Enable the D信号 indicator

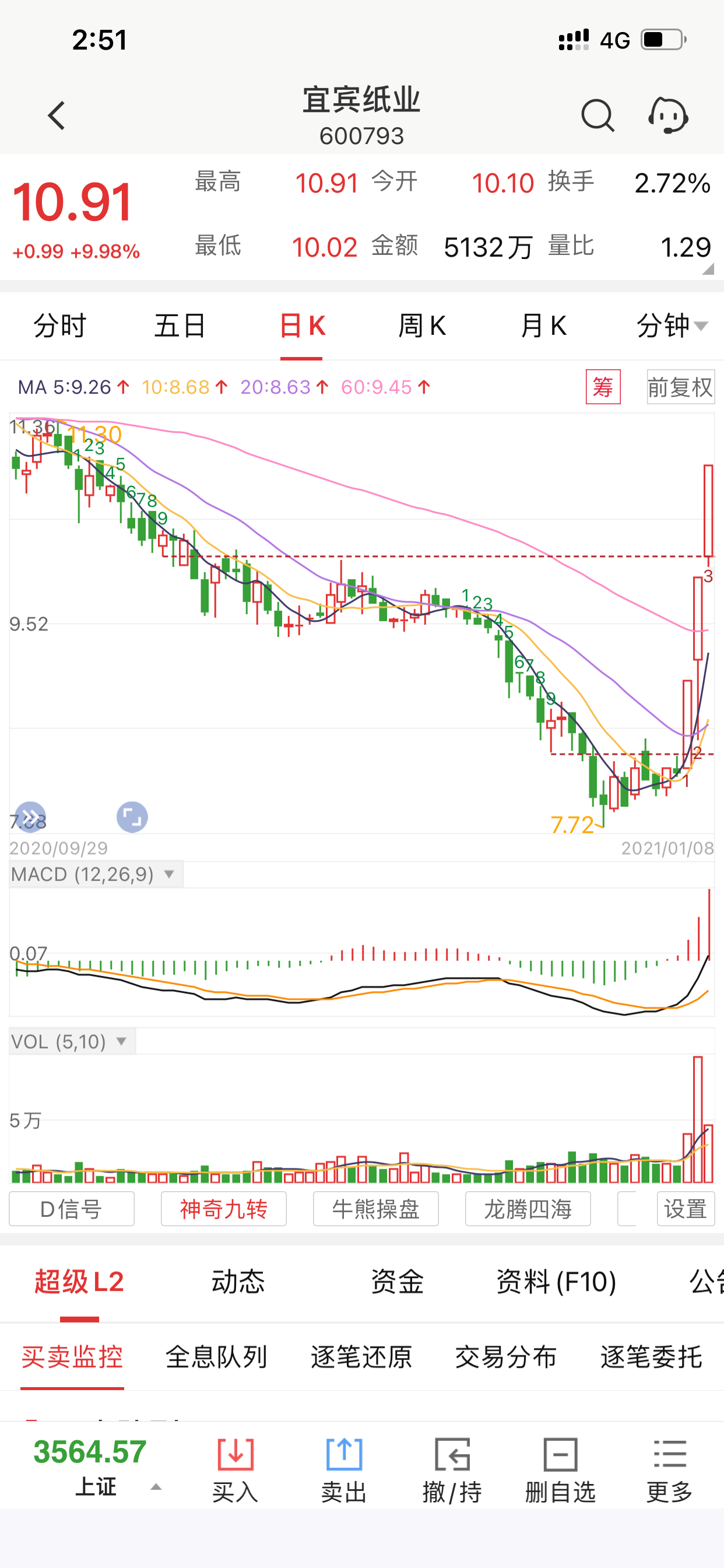[72, 1209]
